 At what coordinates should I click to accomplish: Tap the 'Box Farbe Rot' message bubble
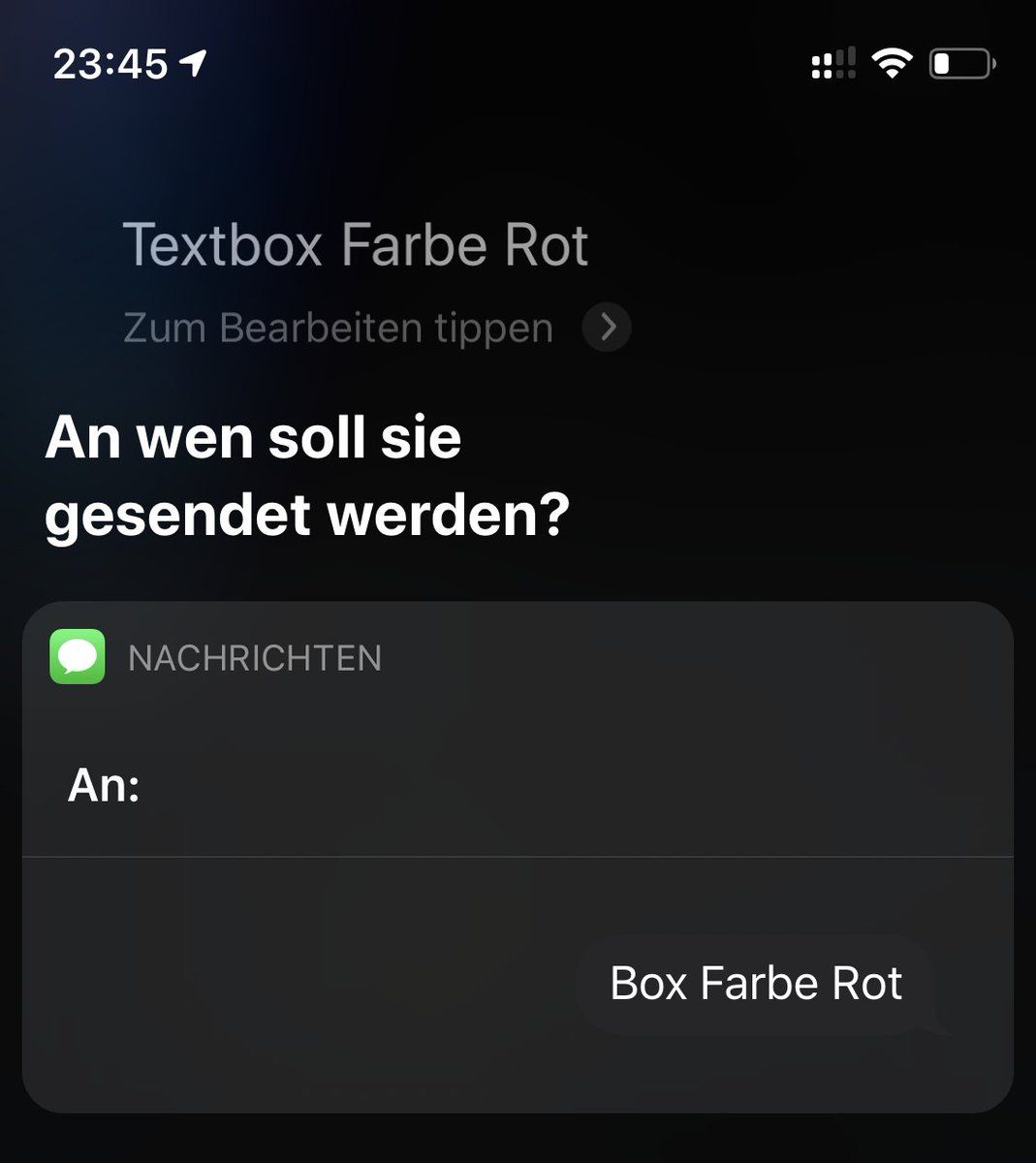[756, 984]
